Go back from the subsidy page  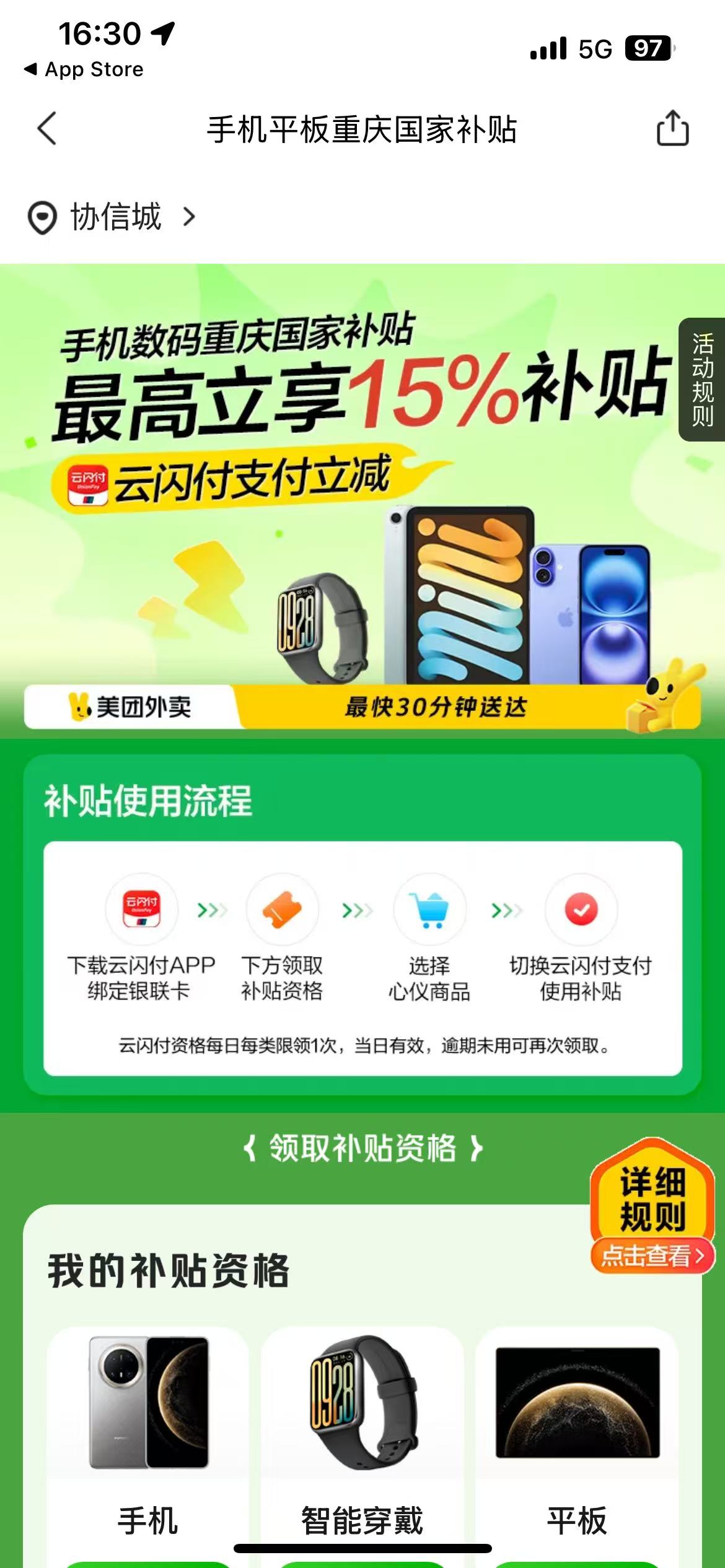[x=47, y=129]
